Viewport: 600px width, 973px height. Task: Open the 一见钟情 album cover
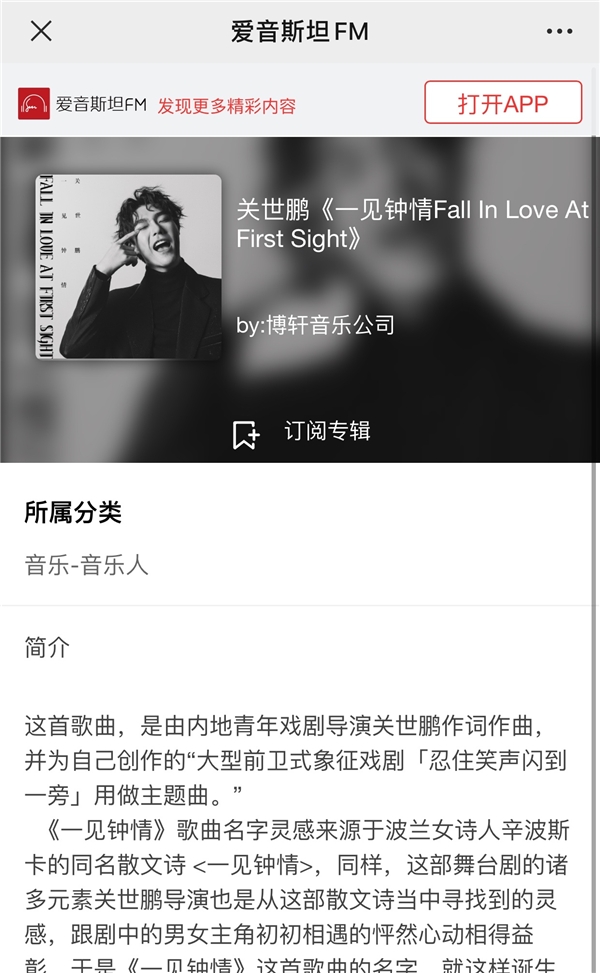tap(128, 267)
